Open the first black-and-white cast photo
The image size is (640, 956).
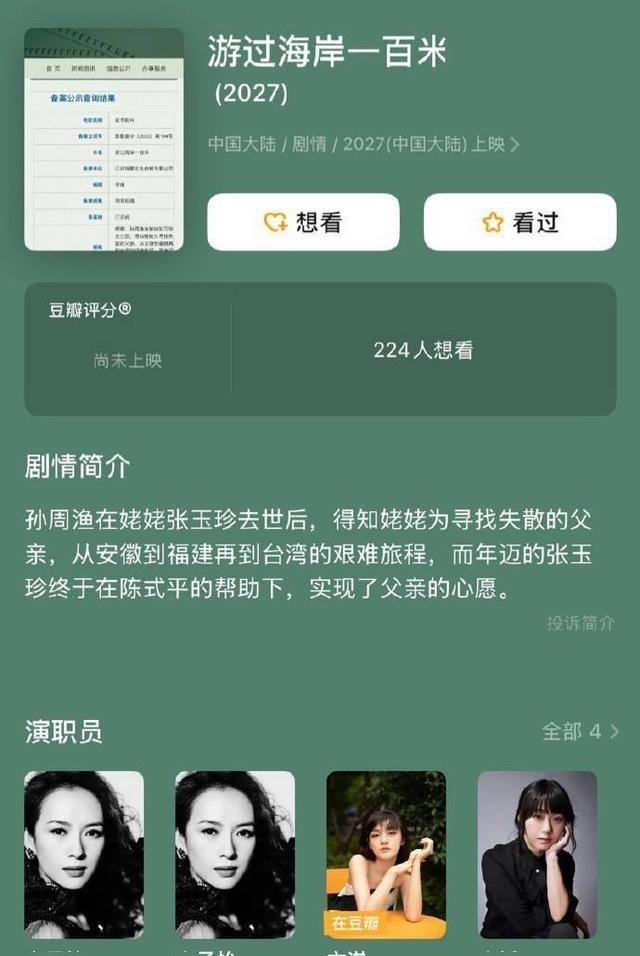pyautogui.click(x=84, y=853)
